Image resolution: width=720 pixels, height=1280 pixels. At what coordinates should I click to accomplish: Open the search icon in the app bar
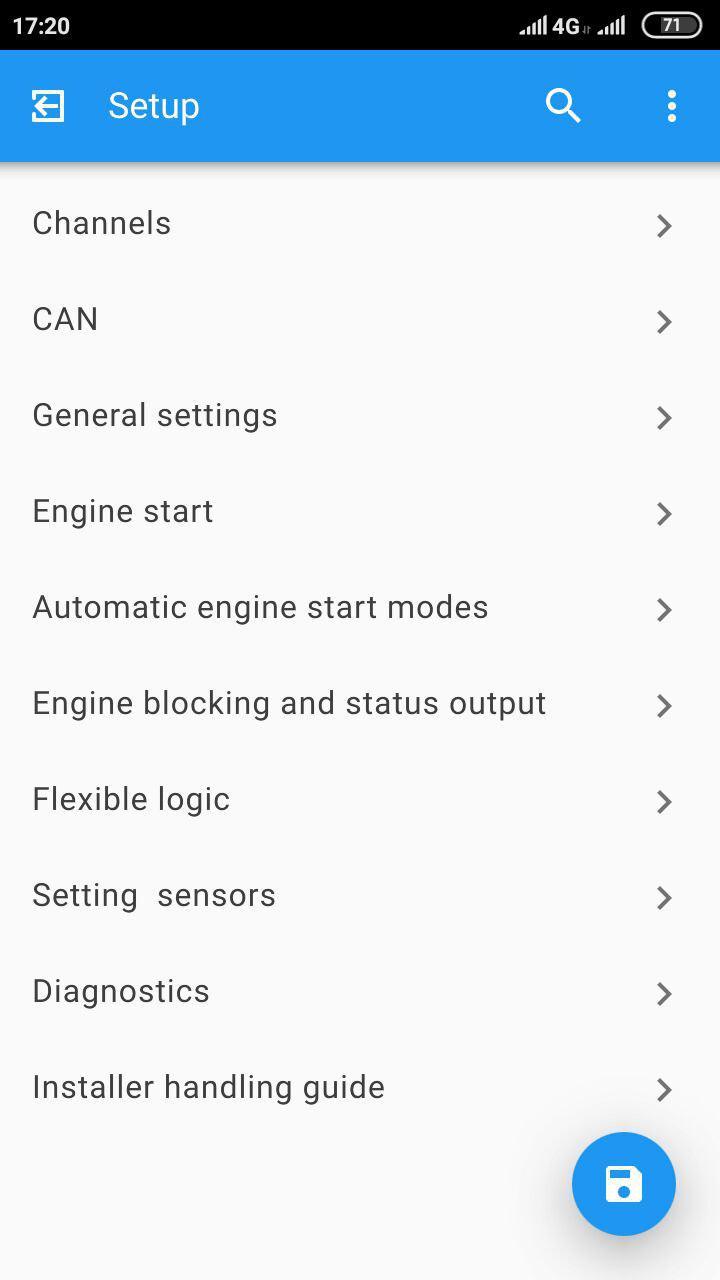(x=563, y=105)
